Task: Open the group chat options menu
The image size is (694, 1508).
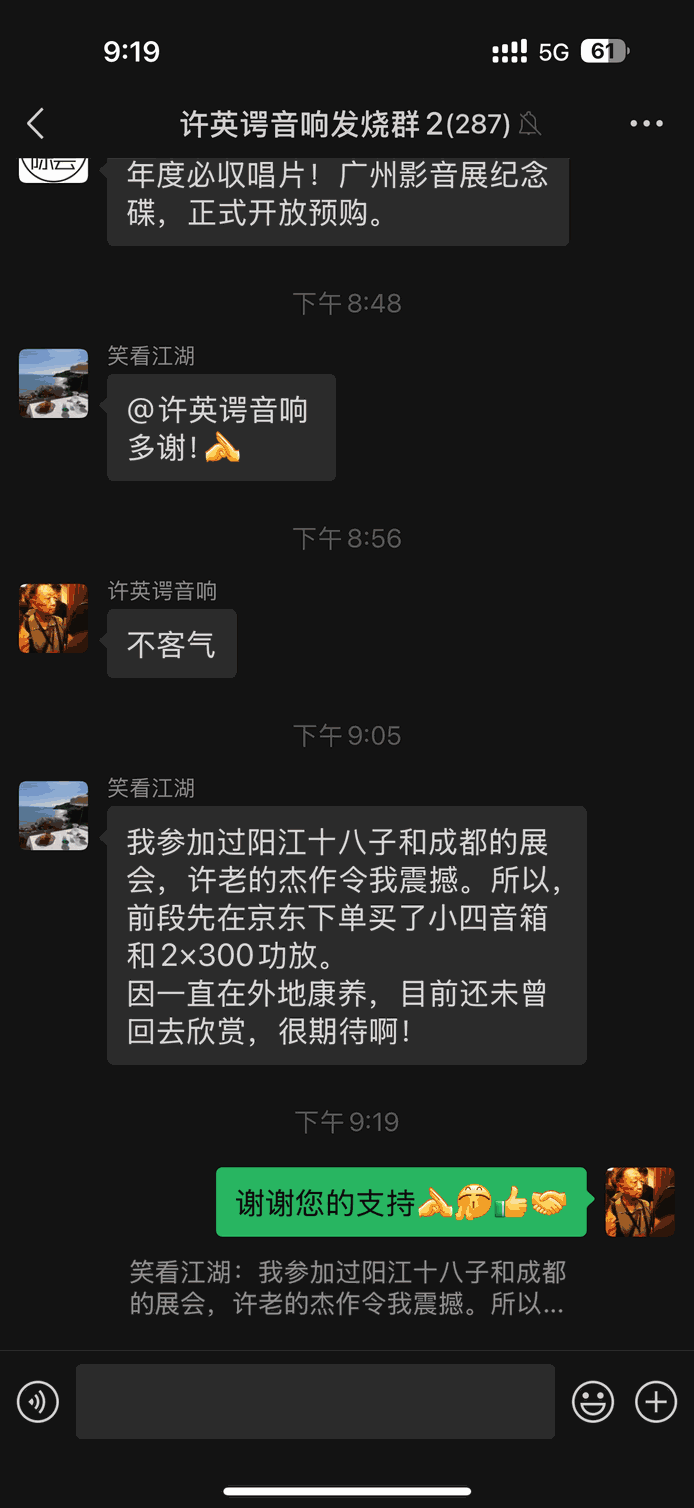Action: pos(646,124)
